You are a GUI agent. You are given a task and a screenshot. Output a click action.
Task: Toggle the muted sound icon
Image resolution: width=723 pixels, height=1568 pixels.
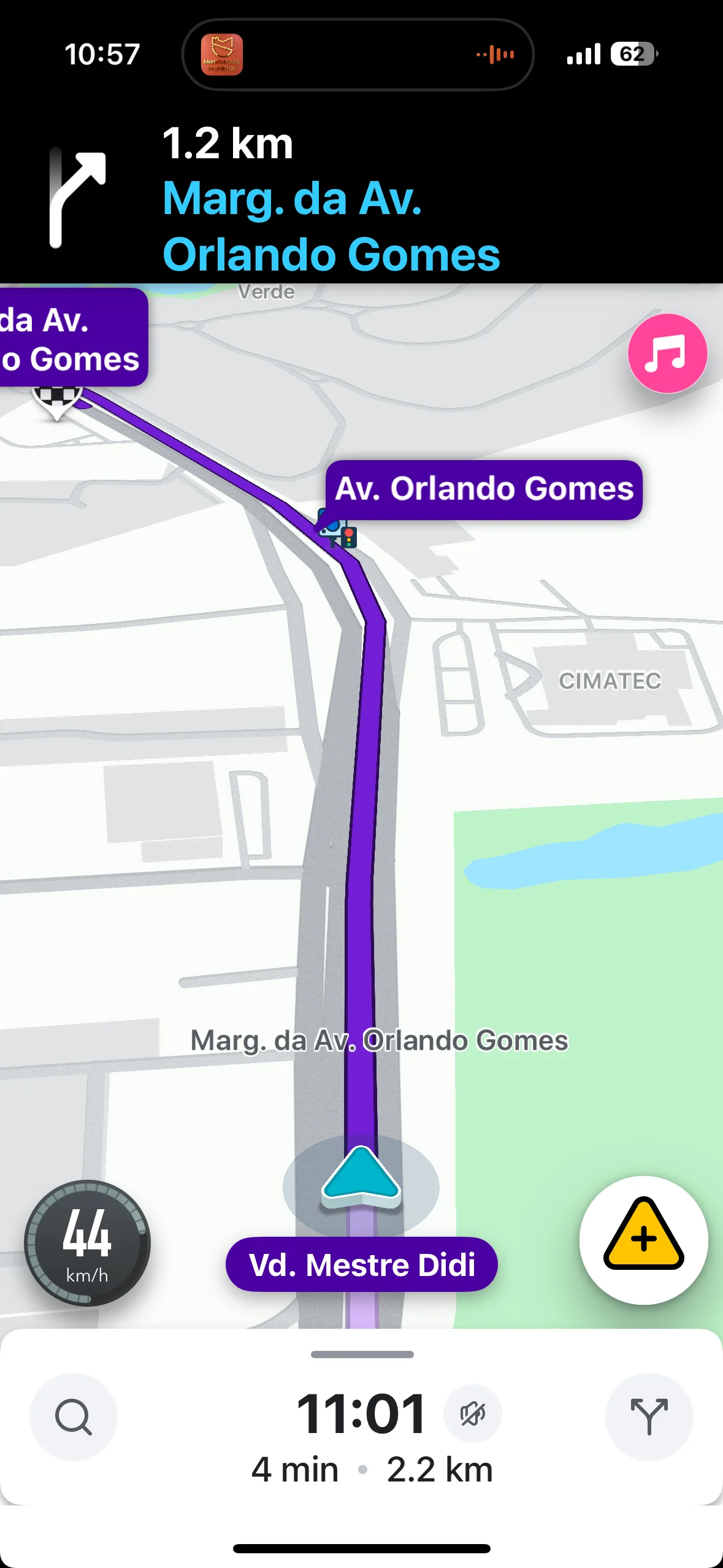473,1413
